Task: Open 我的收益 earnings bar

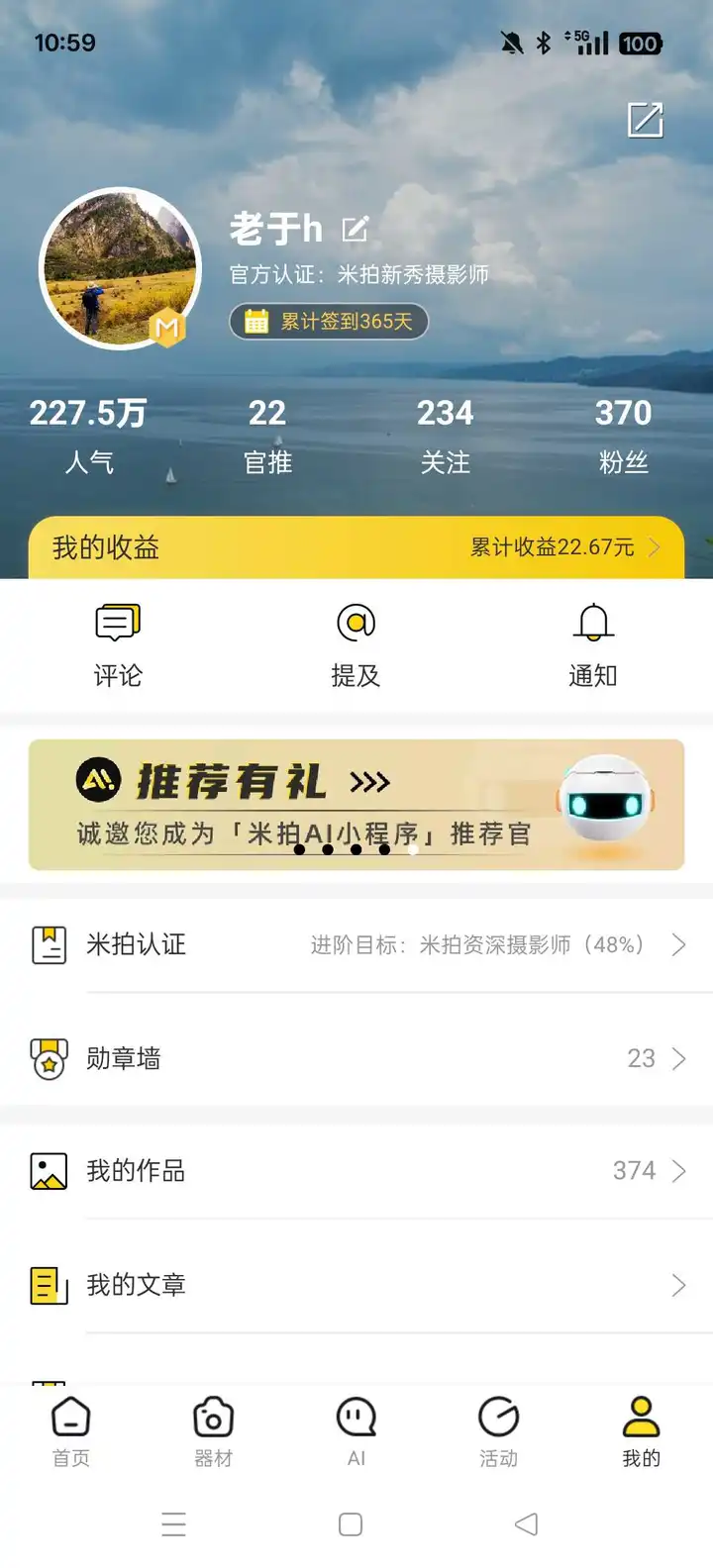Action: pyautogui.click(x=356, y=547)
